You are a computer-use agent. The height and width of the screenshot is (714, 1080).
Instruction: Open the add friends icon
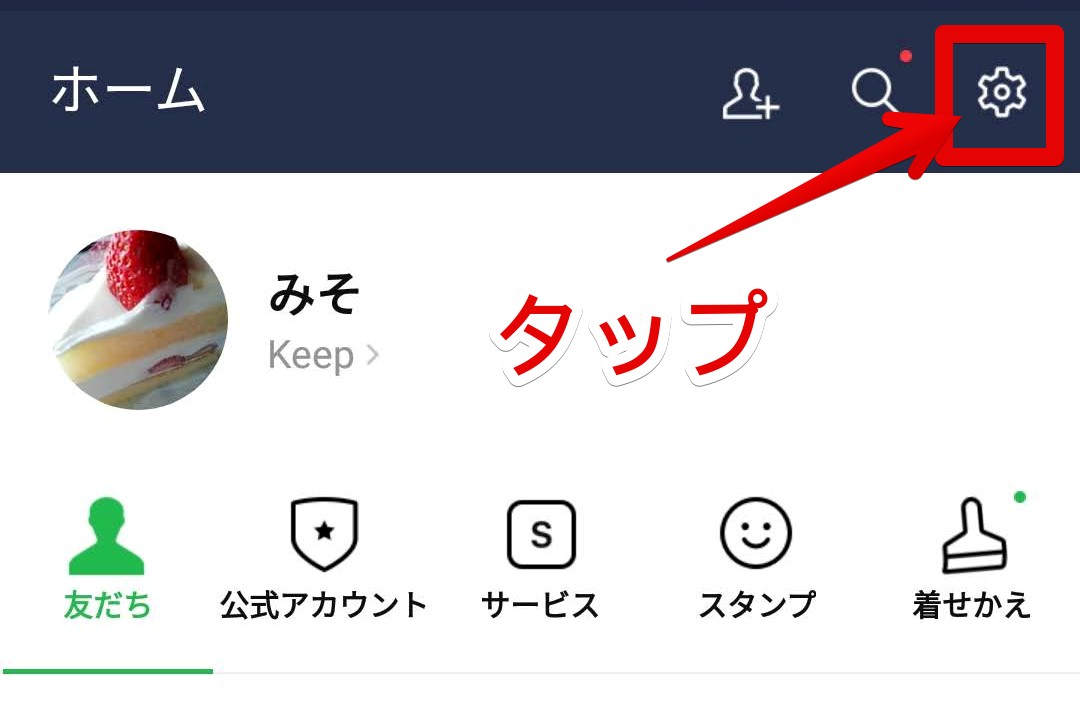751,95
